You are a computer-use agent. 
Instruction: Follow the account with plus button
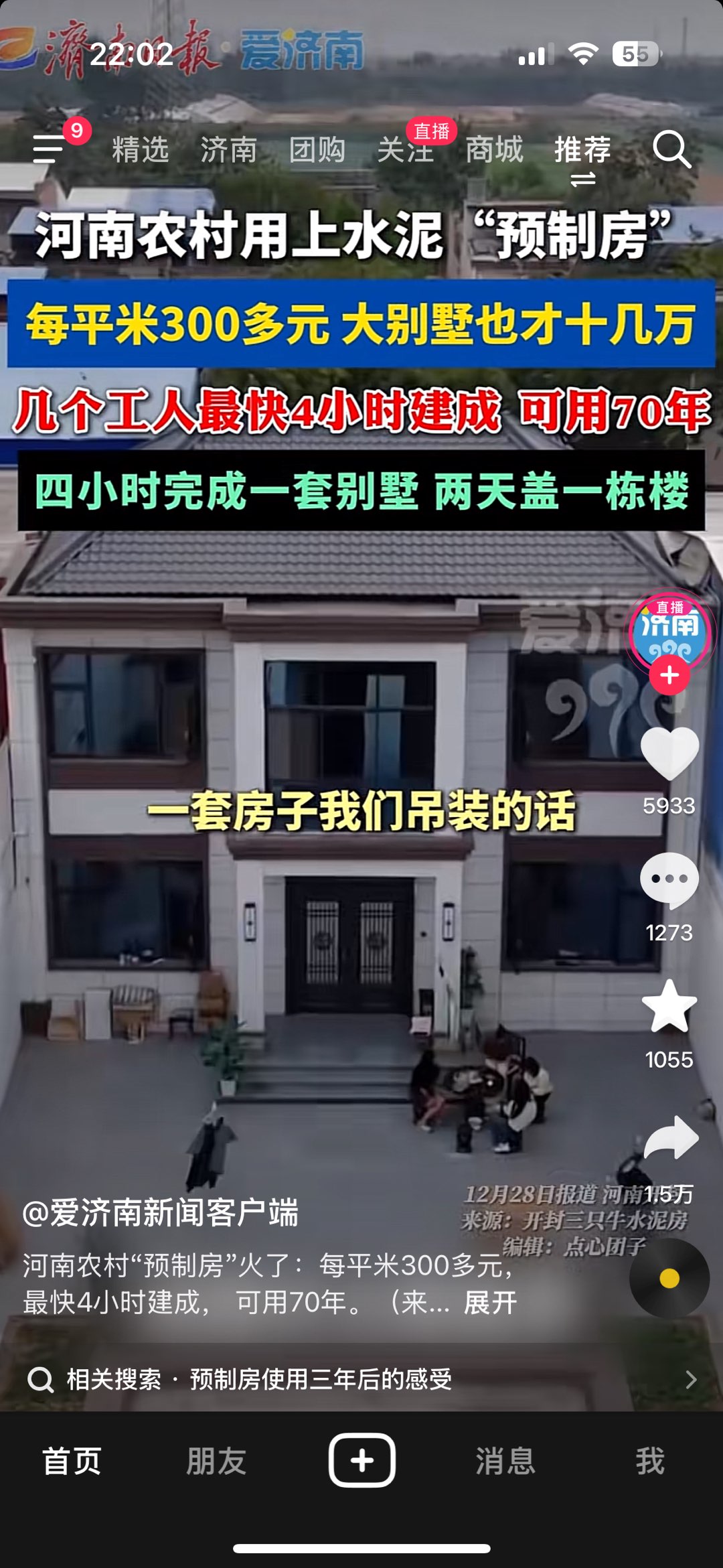[x=669, y=675]
